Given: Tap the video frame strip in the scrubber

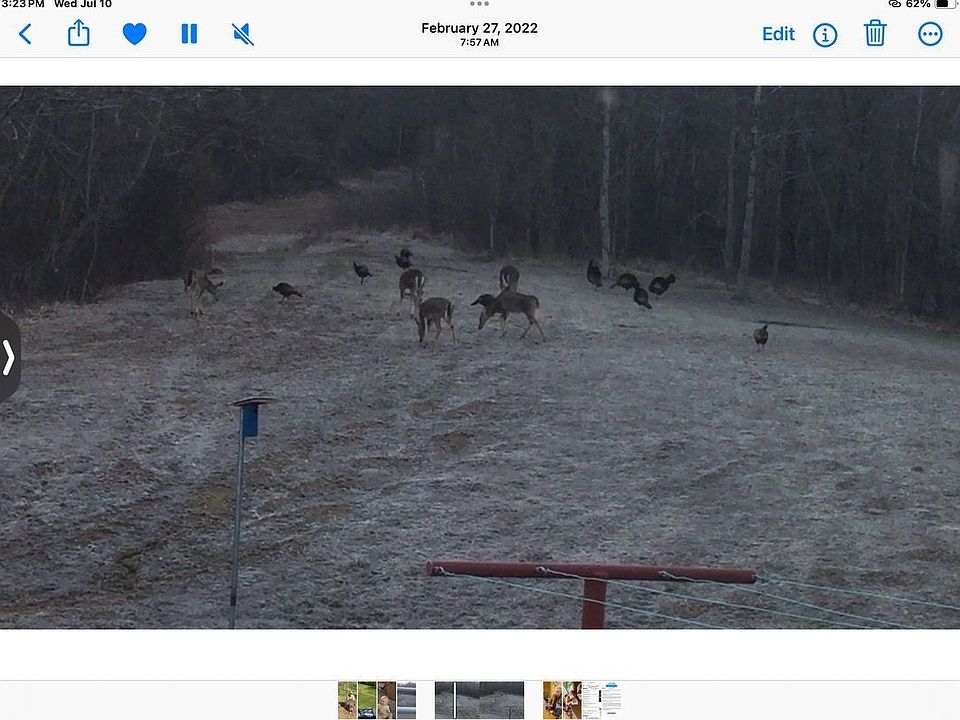Looking at the screenshot, I should 479,700.
